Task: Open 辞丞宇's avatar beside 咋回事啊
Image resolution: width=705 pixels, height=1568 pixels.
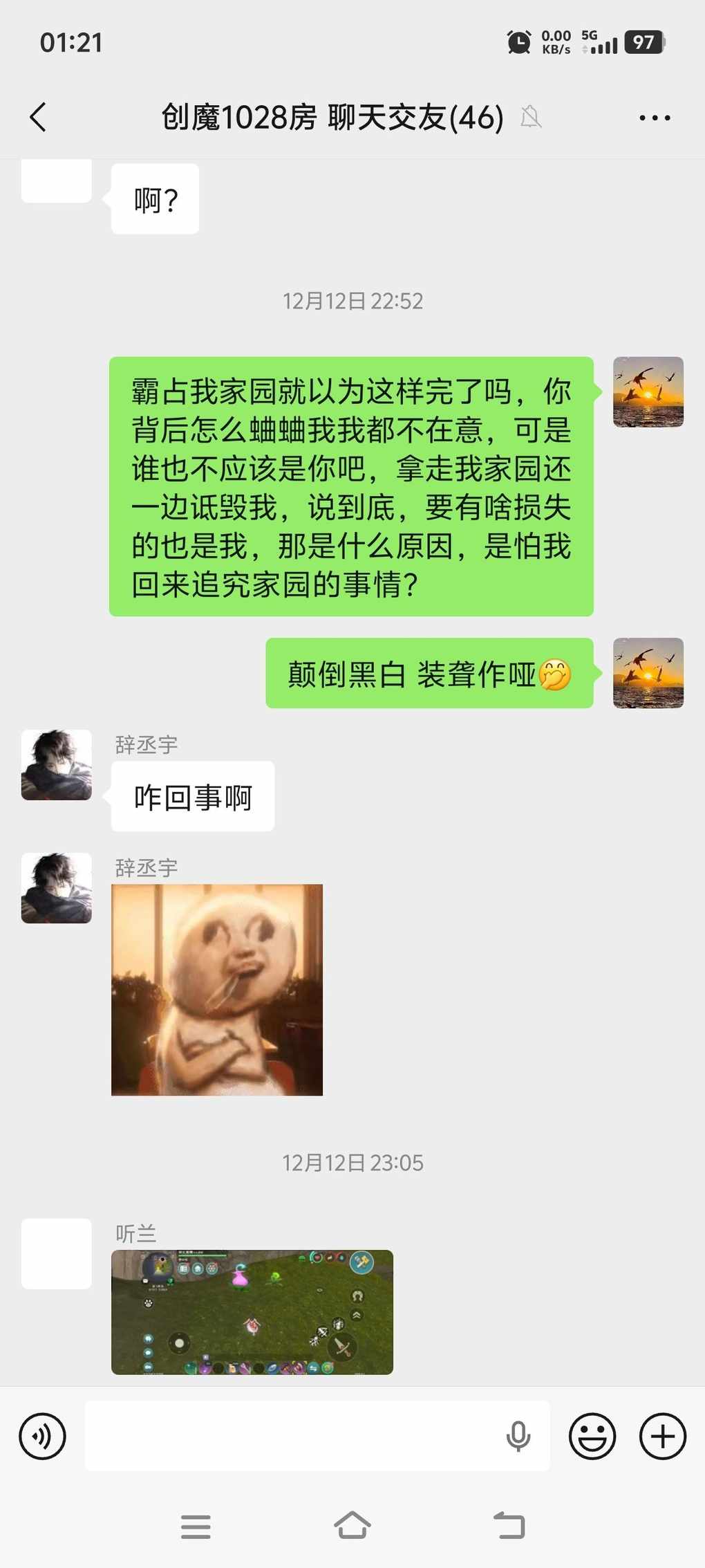Action: tap(57, 764)
